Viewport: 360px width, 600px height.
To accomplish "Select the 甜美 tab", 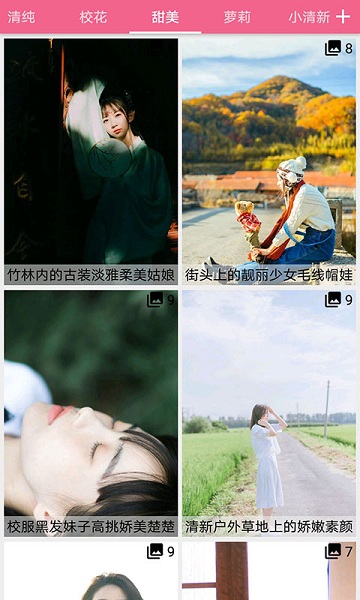I will tap(165, 17).
